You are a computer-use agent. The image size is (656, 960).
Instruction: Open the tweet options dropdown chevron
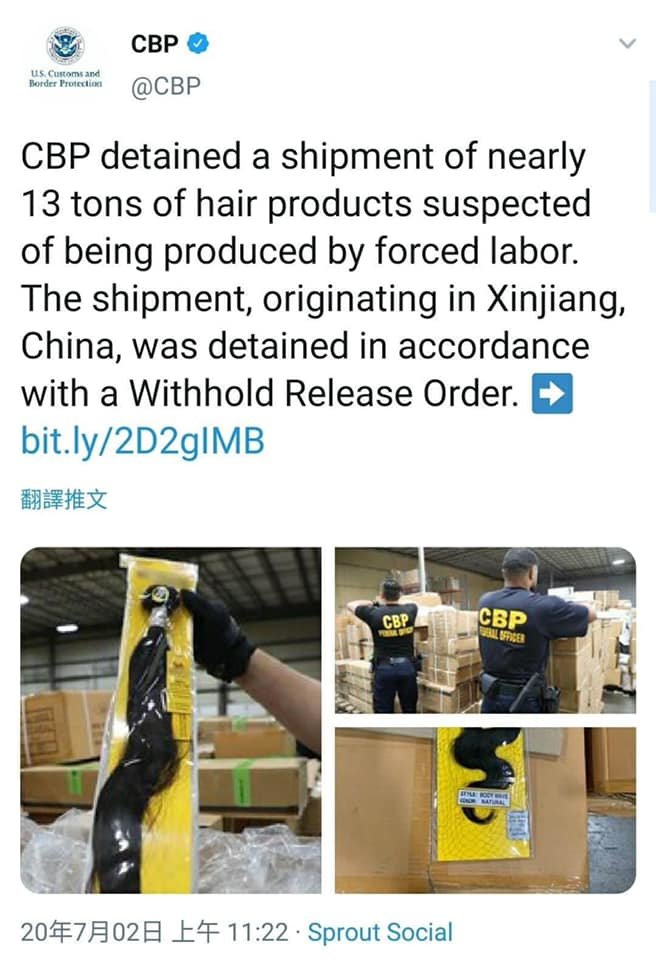coord(628,44)
